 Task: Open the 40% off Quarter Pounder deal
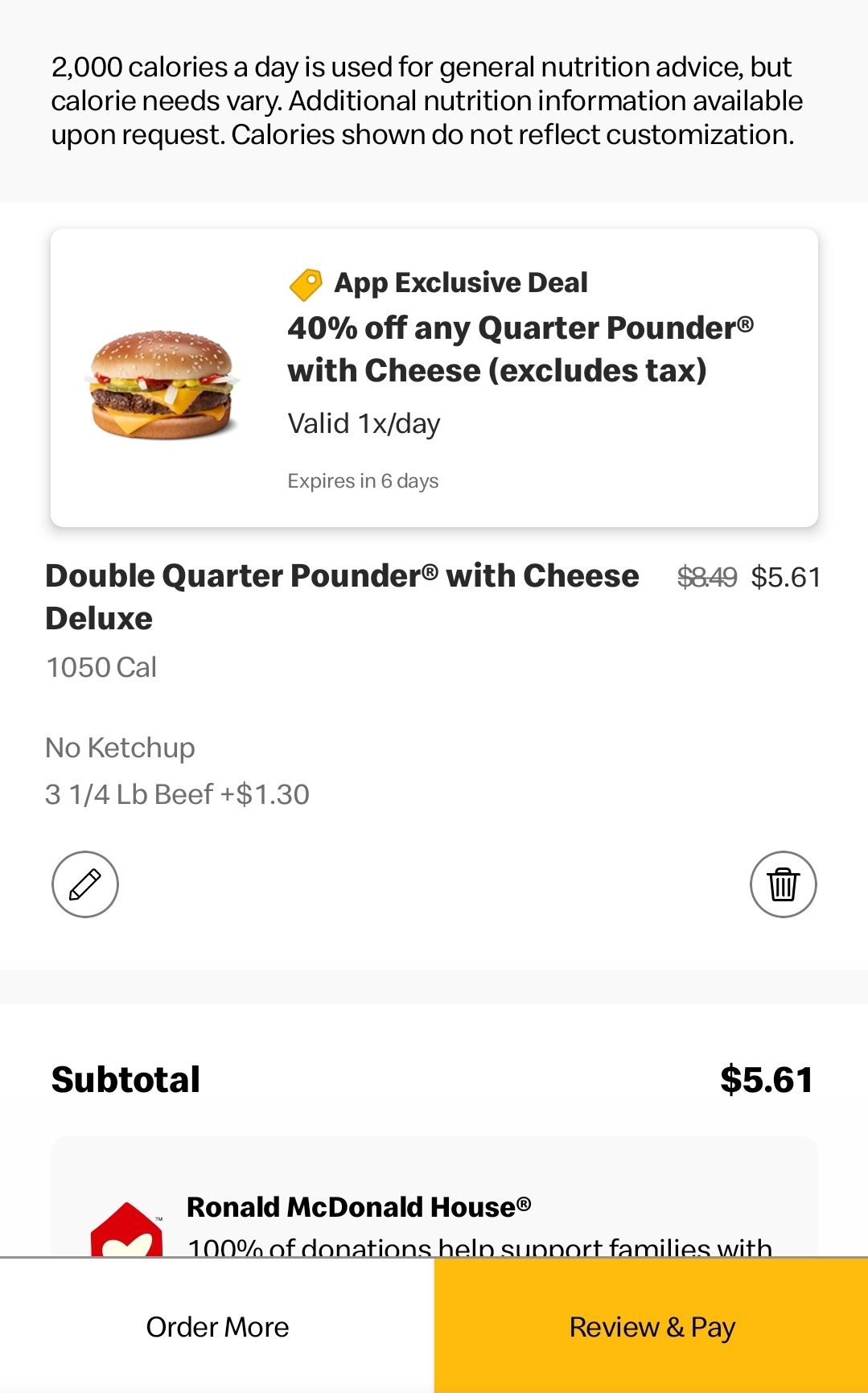[434, 378]
